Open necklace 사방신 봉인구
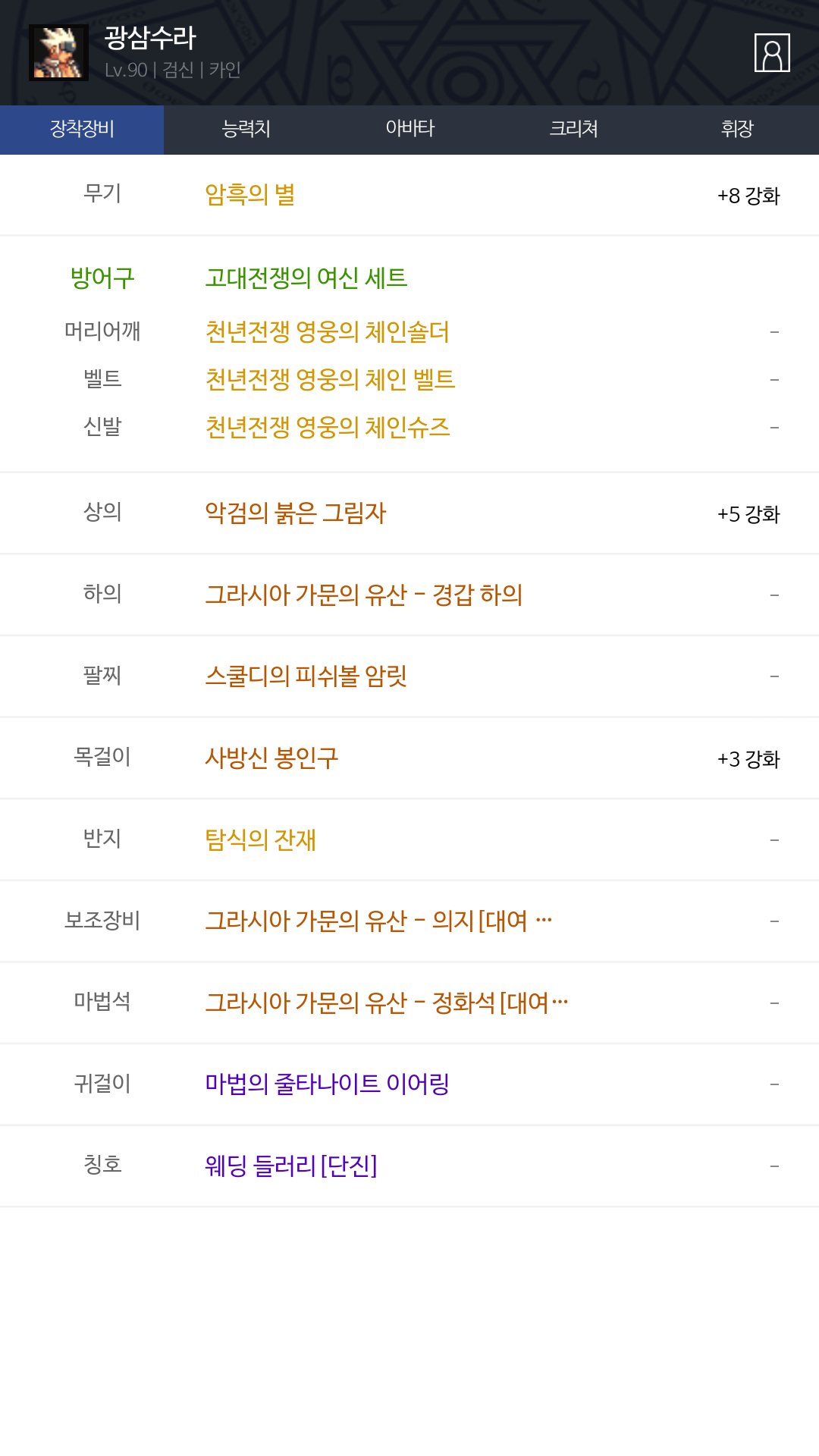This screenshot has width=819, height=1456. [271, 758]
